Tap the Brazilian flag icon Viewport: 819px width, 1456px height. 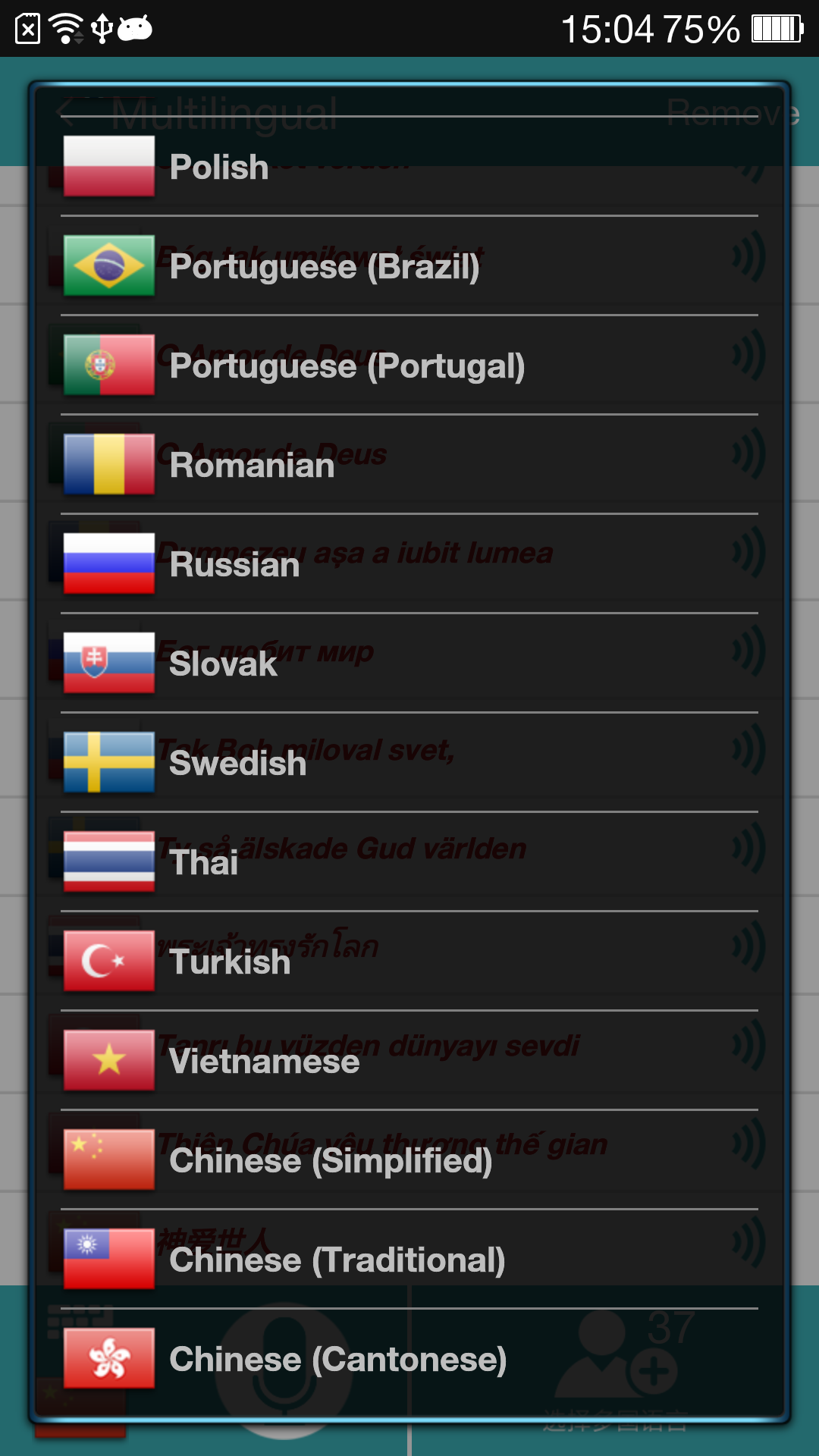coord(108,266)
